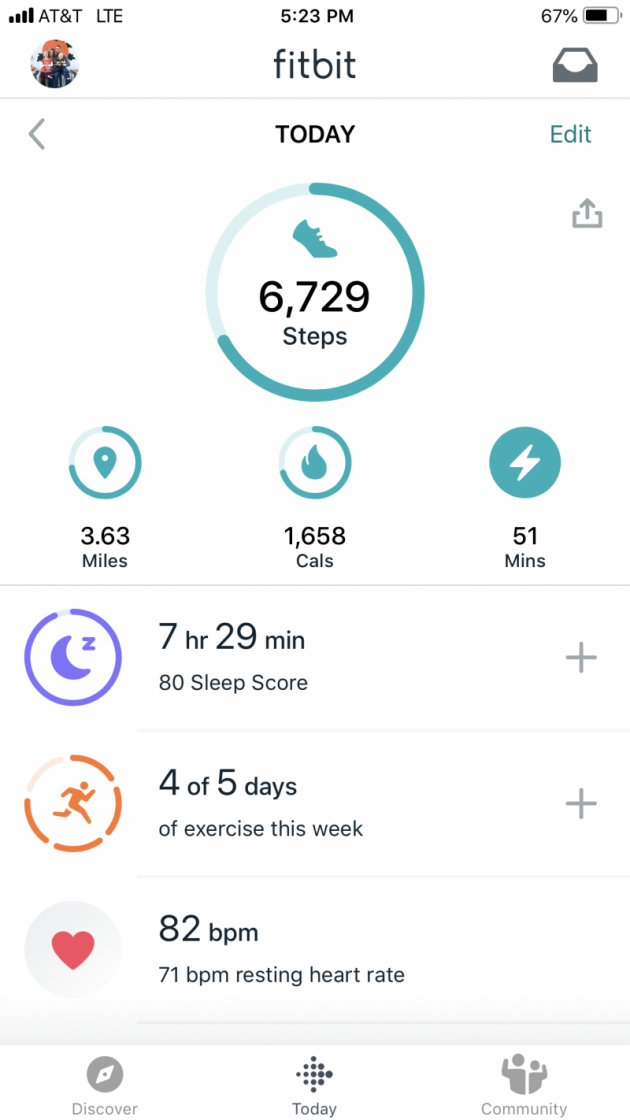Open the inbox tray icon
Viewport: 630px width, 1120px height.
pos(575,65)
